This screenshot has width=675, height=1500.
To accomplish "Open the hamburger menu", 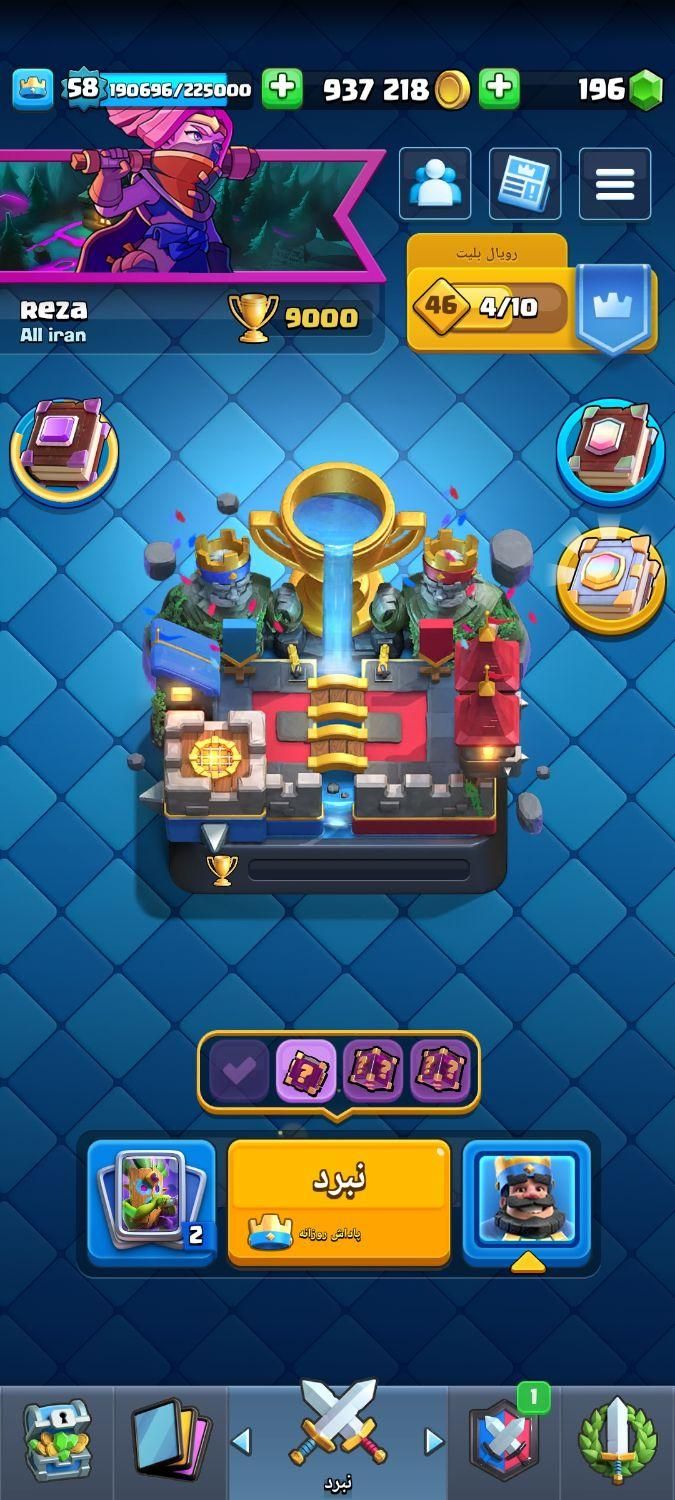I will coord(614,183).
